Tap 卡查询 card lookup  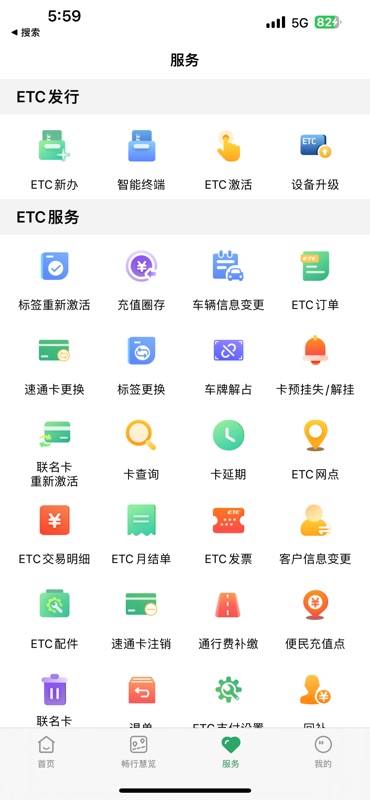pos(141,449)
